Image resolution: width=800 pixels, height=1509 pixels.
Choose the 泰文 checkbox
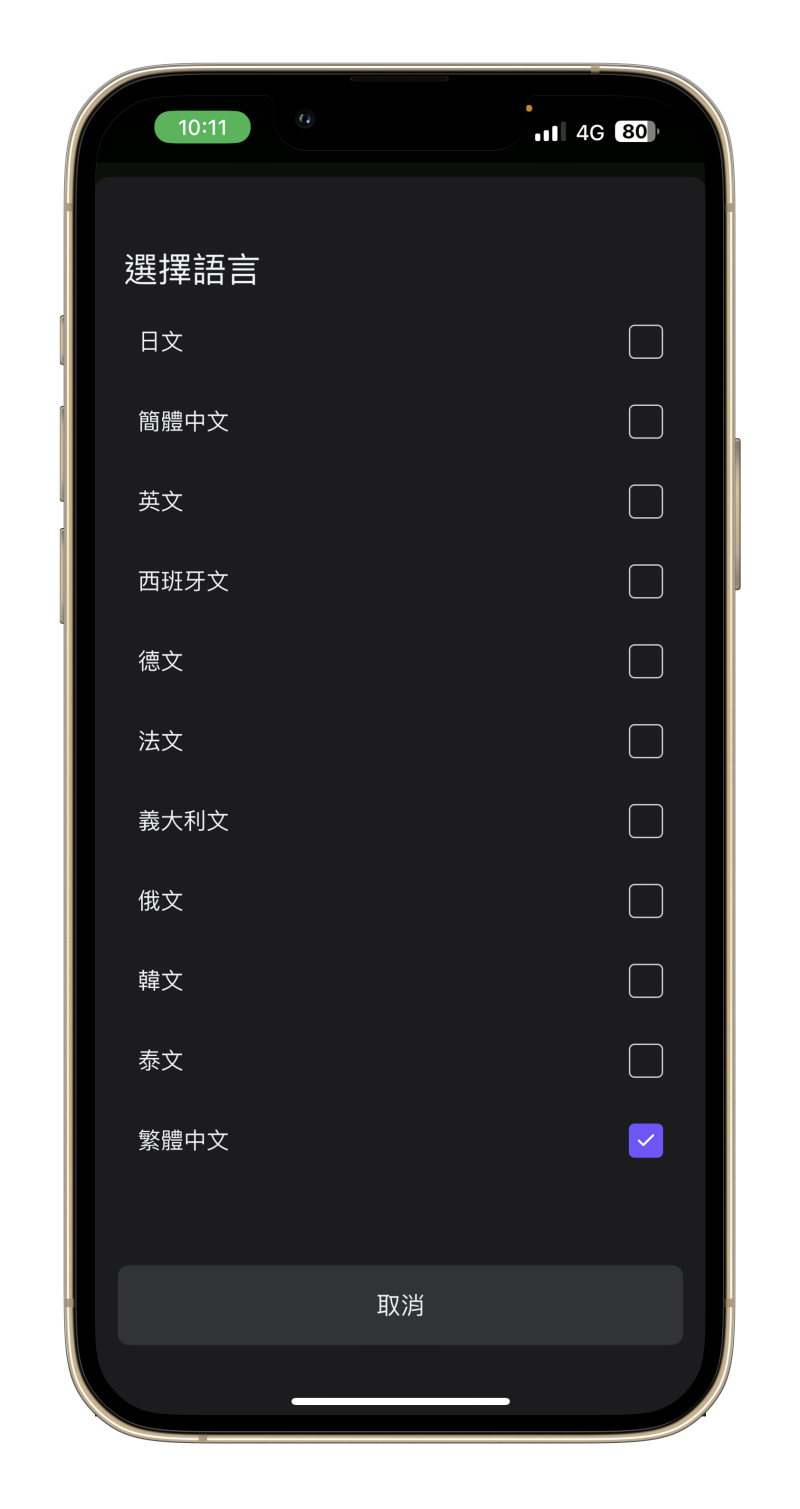click(x=645, y=1061)
